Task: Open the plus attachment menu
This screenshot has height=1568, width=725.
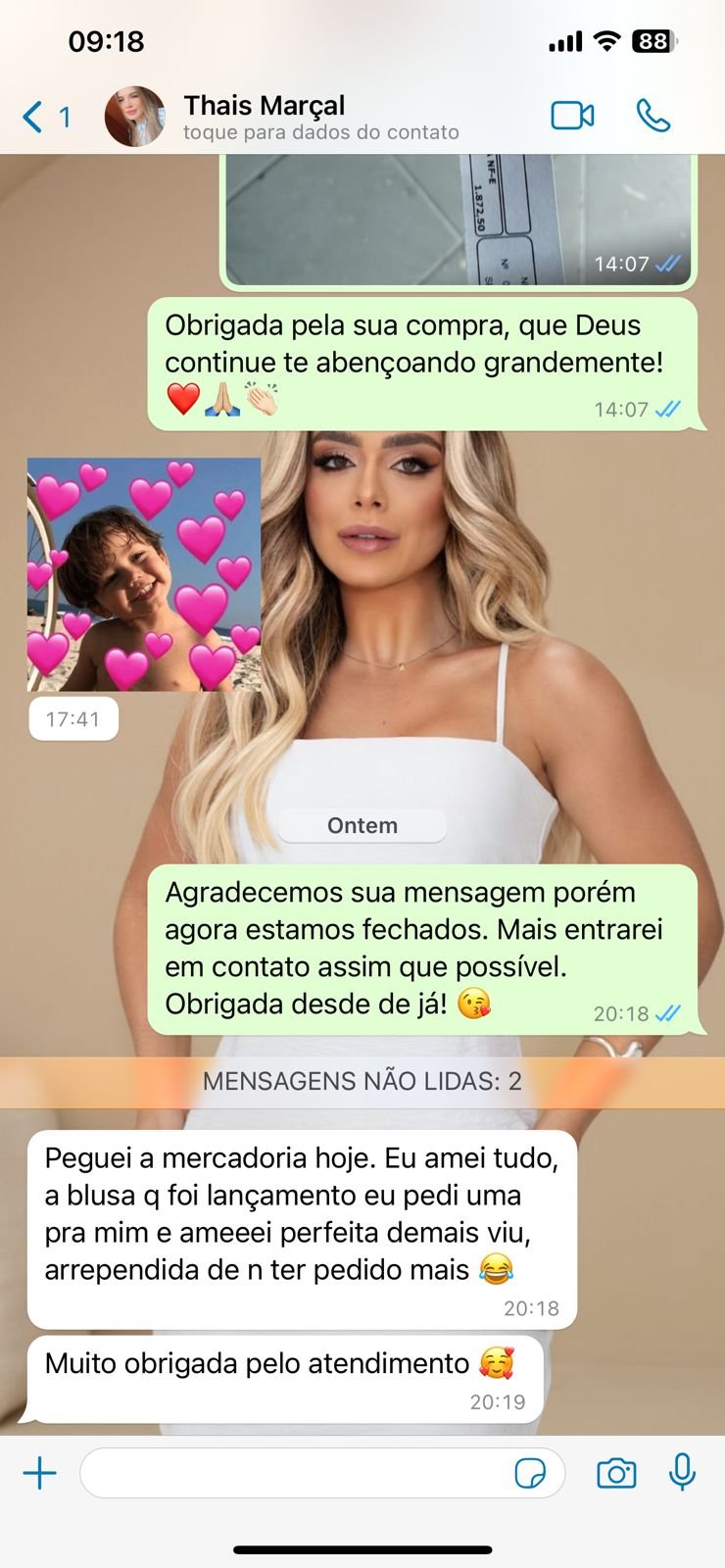Action: click(x=40, y=1473)
